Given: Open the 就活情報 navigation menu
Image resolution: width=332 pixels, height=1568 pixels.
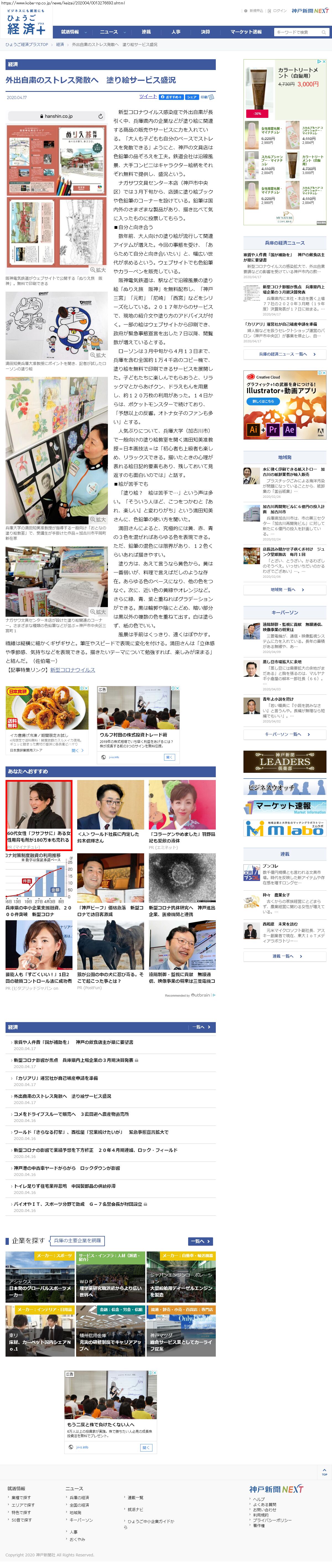Looking at the screenshot, I should pyautogui.click(x=73, y=32).
